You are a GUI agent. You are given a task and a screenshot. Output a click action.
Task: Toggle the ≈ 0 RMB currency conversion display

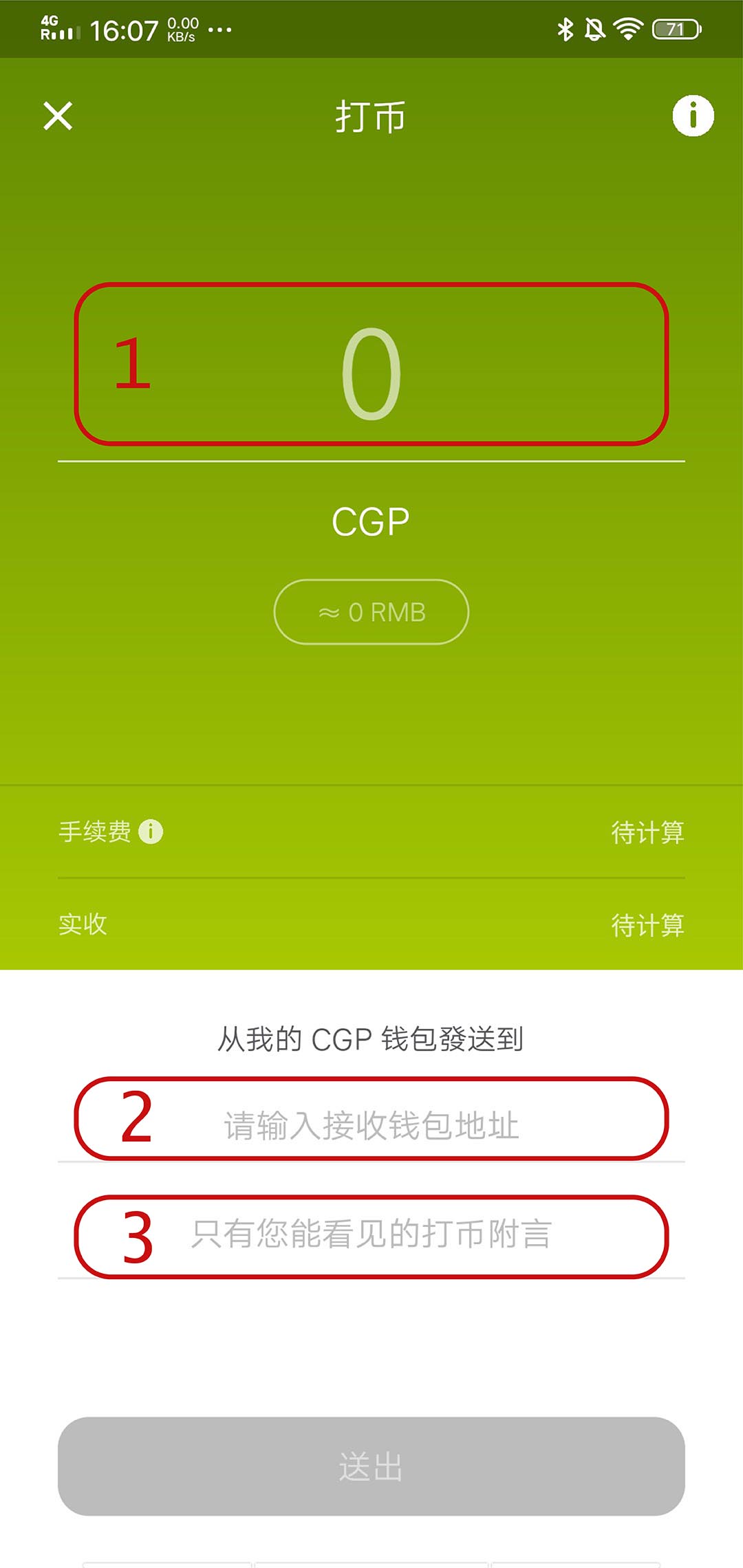pyautogui.click(x=371, y=611)
